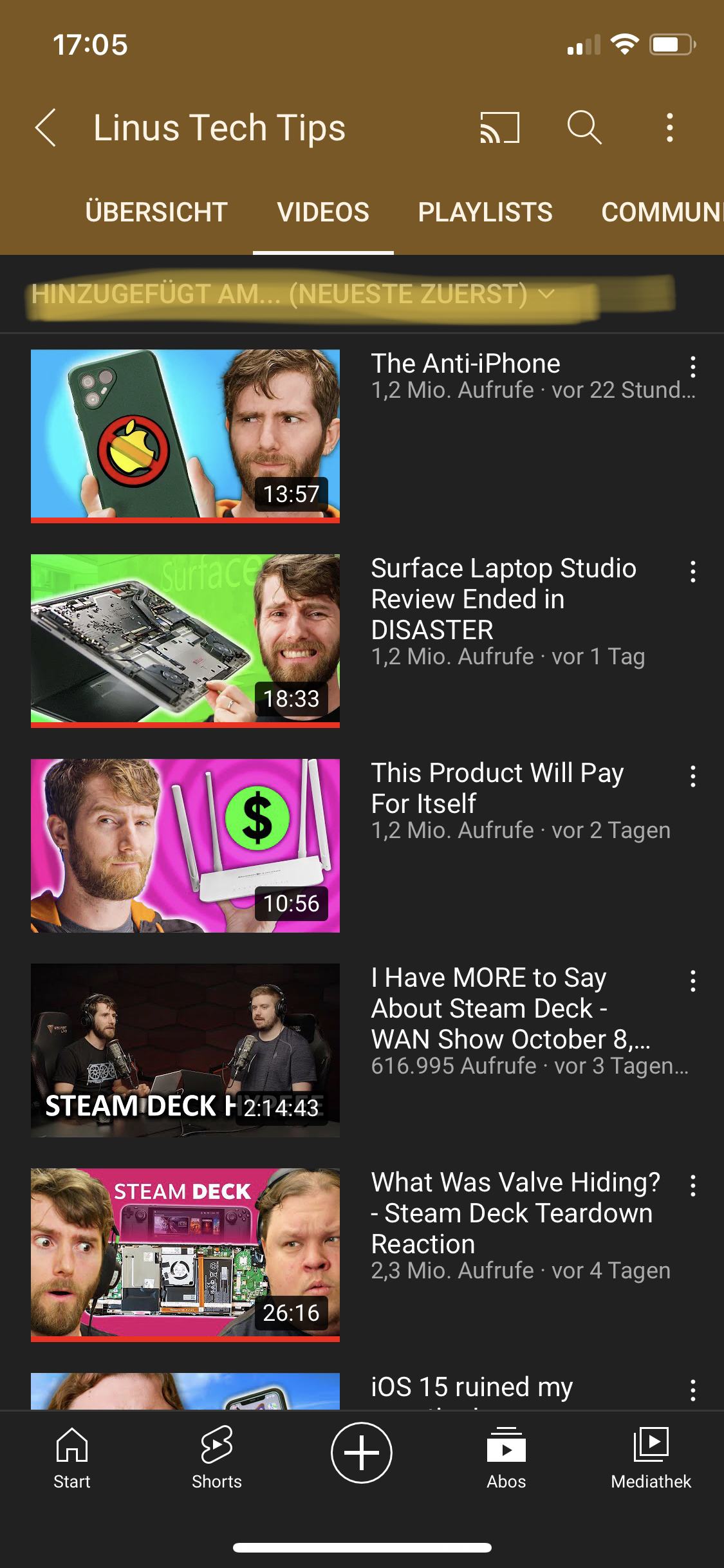Open options for Surface Laptop Studio video
This screenshot has height=1568, width=724.
(692, 572)
